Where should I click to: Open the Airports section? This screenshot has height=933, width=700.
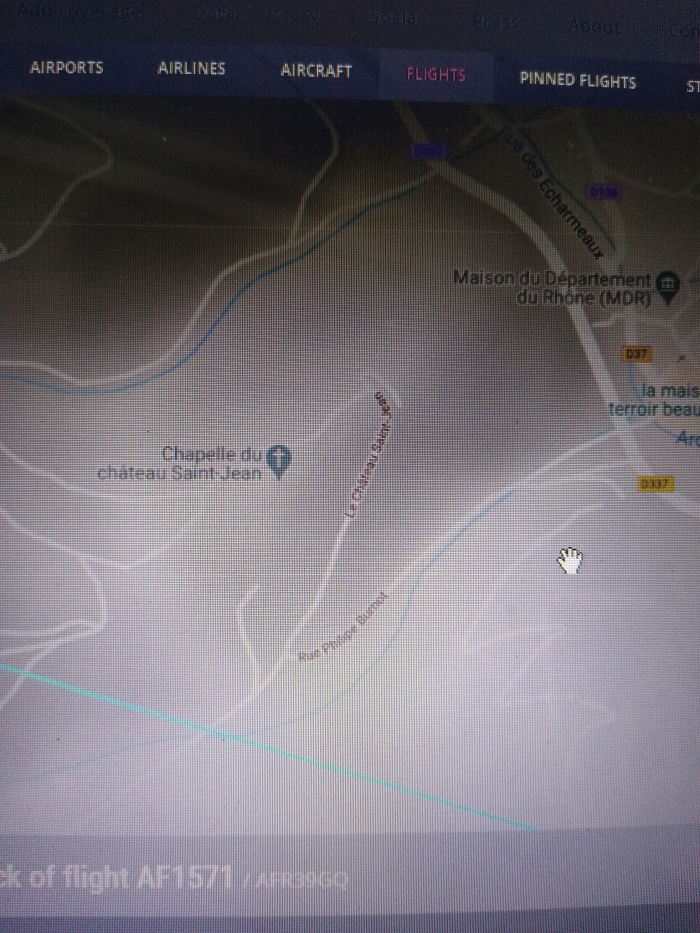pyautogui.click(x=66, y=69)
